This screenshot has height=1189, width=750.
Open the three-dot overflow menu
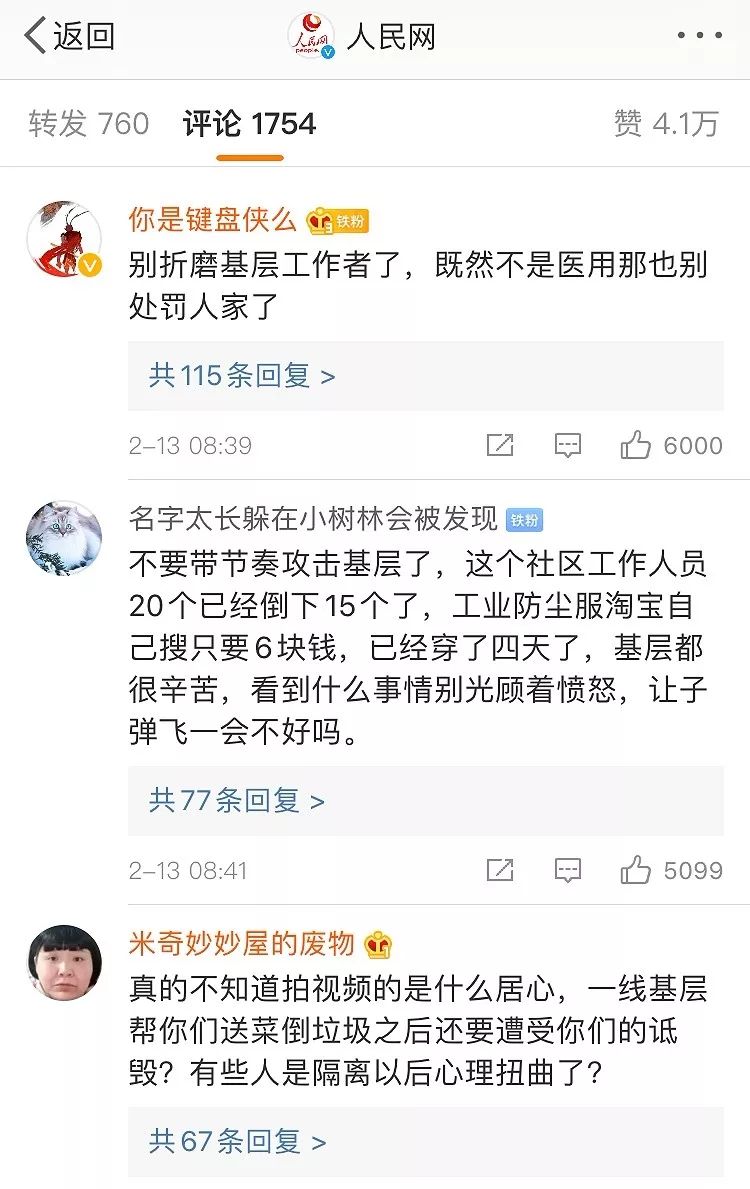(x=699, y=37)
